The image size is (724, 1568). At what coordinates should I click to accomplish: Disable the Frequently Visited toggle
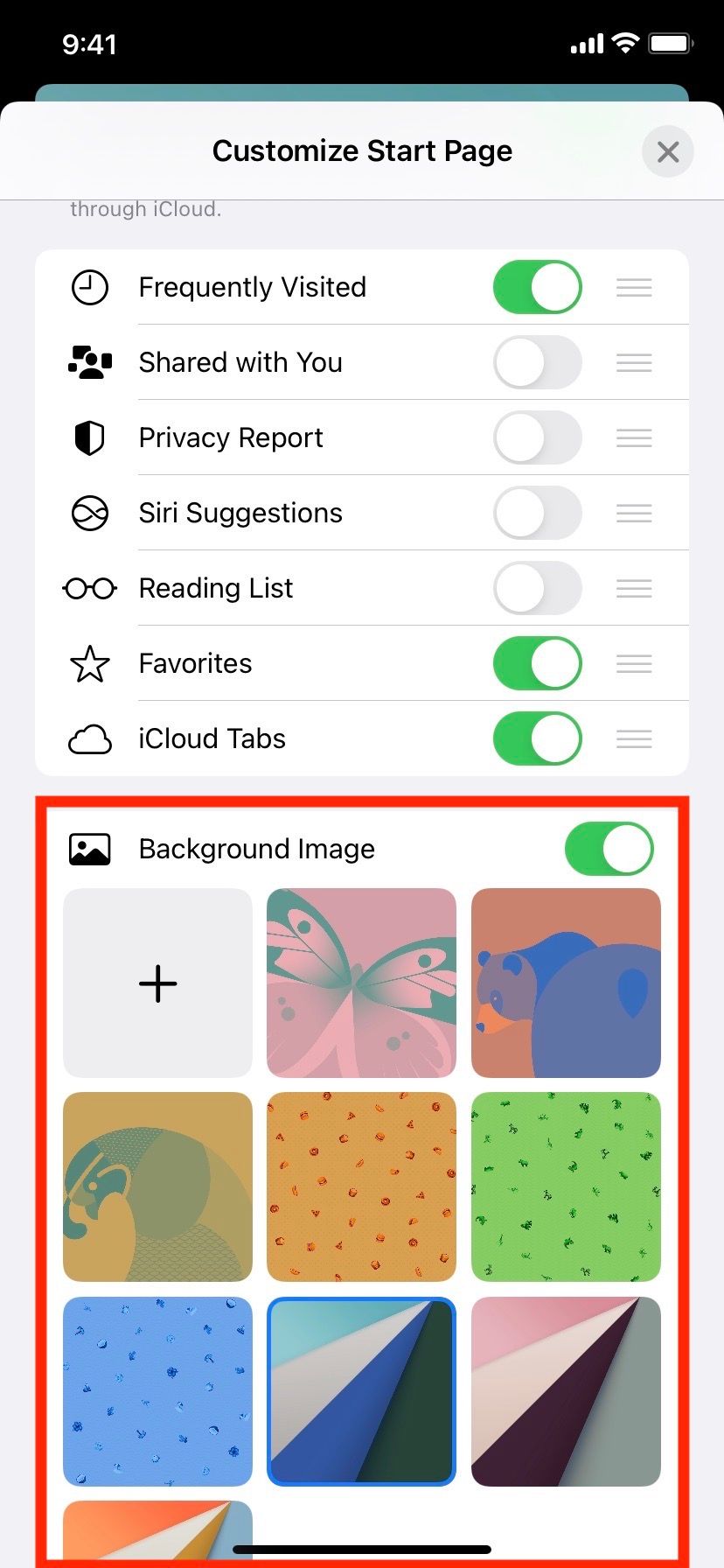[x=538, y=287]
